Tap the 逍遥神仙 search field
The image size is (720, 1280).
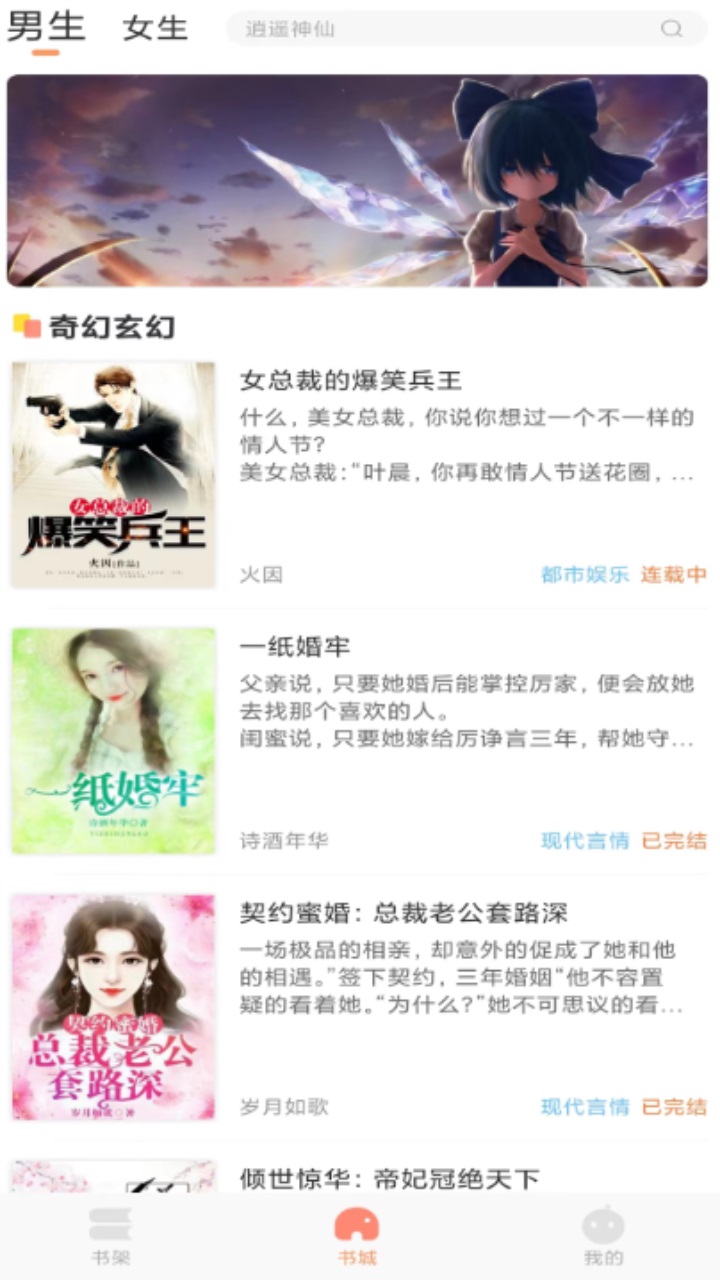(440, 29)
